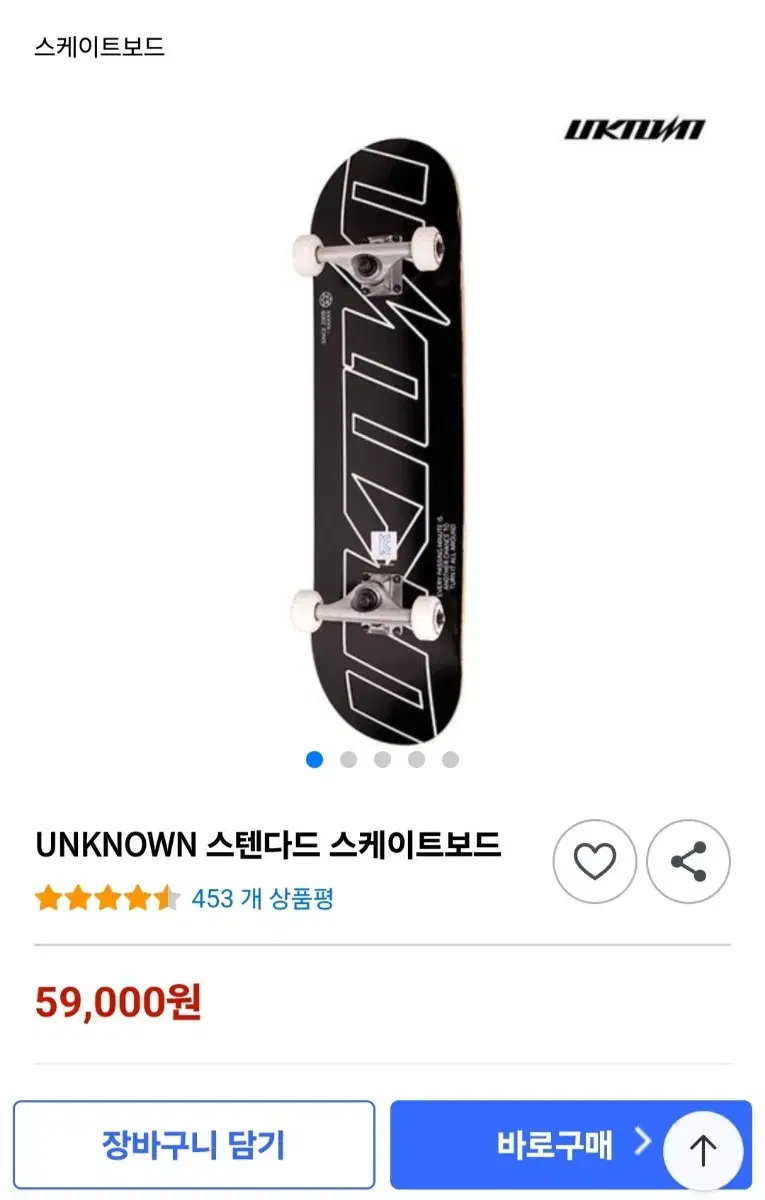Select the fourth carousel indicator dot
Image resolution: width=765 pixels, height=1200 pixels.
[414, 760]
